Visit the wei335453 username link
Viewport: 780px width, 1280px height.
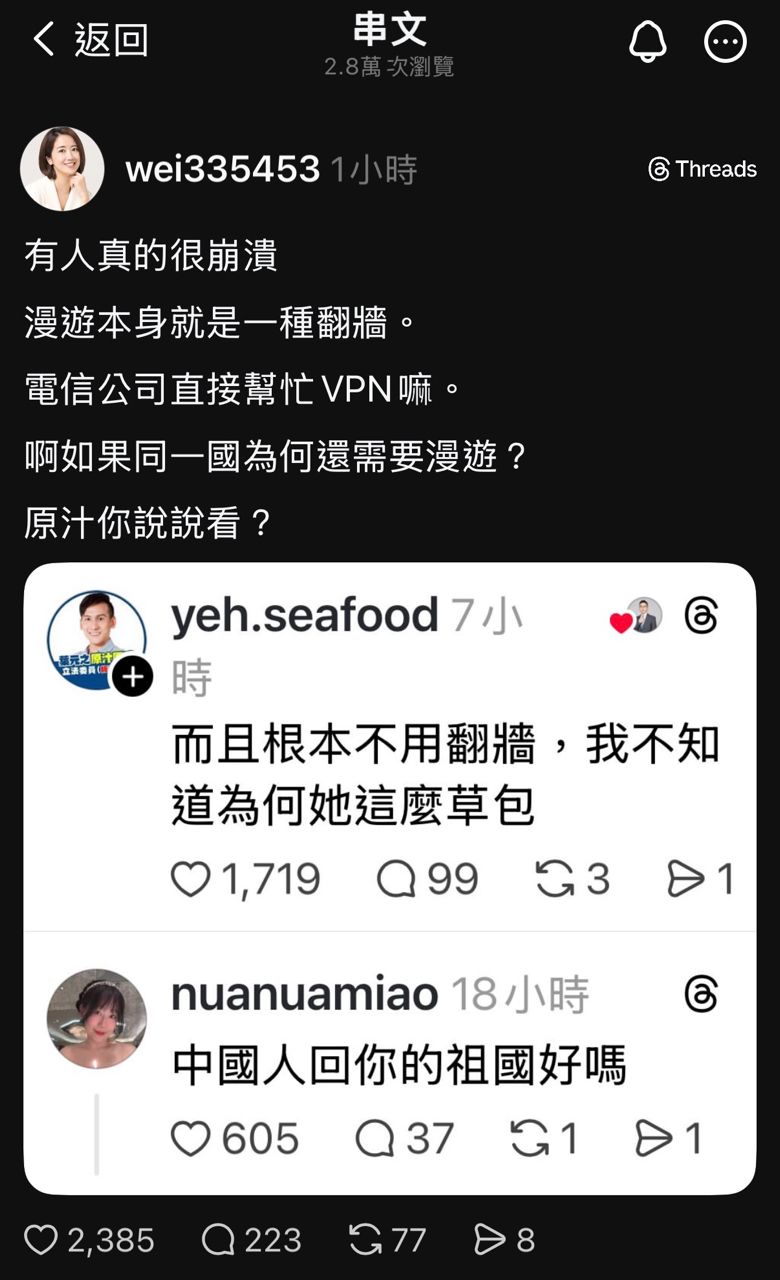(222, 169)
